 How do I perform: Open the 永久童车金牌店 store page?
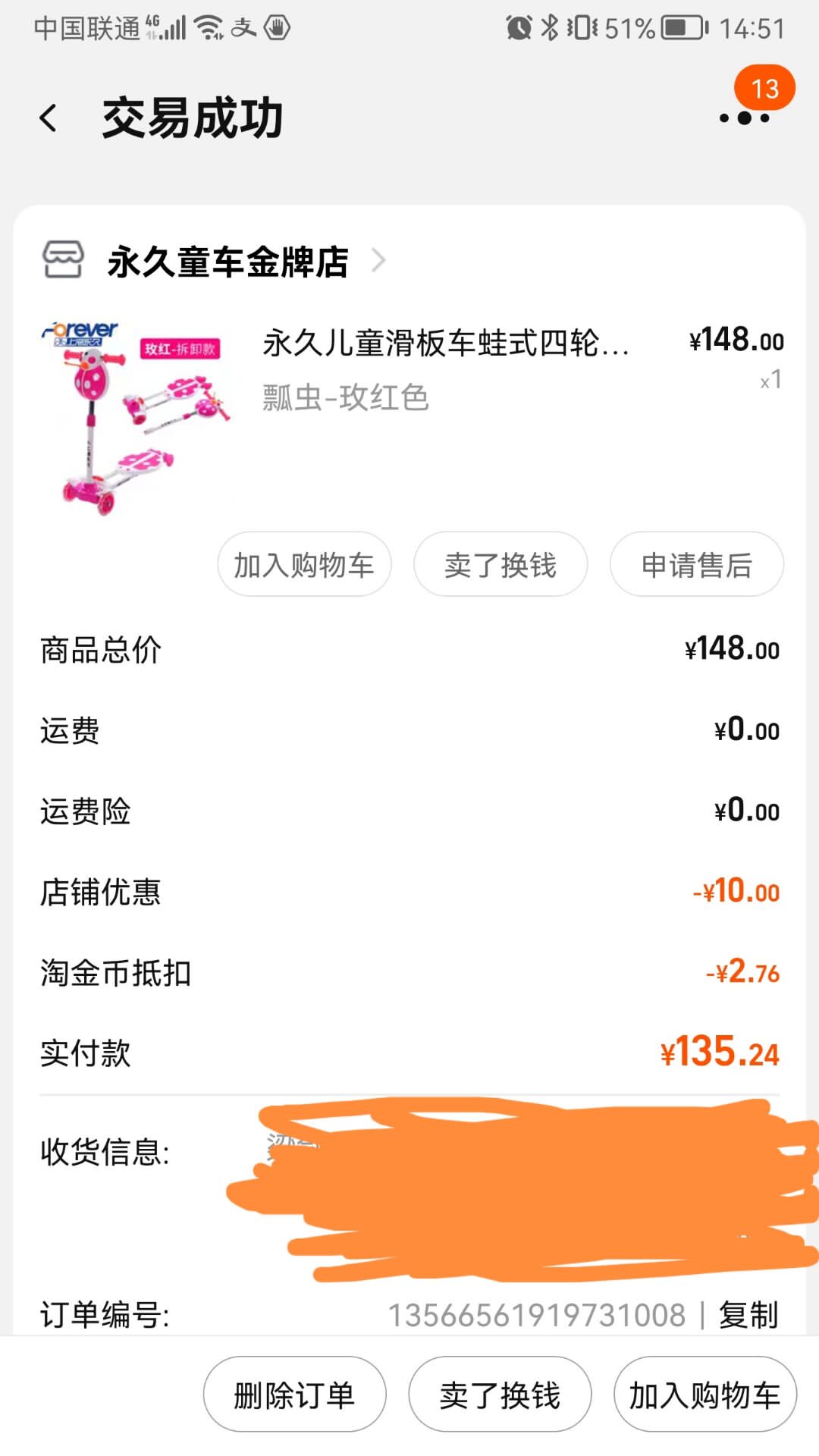point(227,262)
